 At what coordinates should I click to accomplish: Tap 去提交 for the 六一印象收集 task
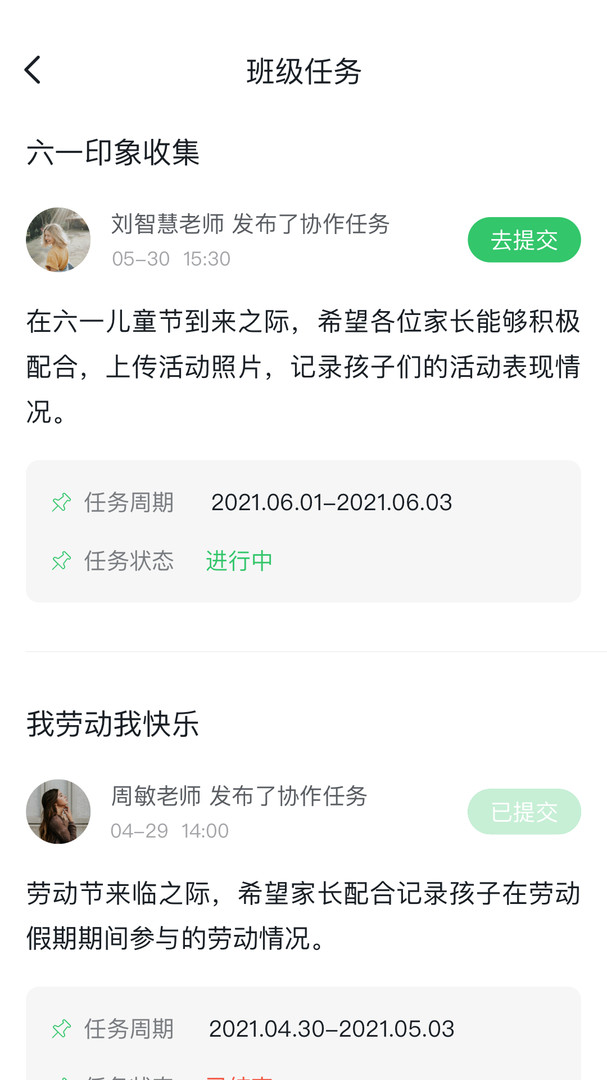524,240
